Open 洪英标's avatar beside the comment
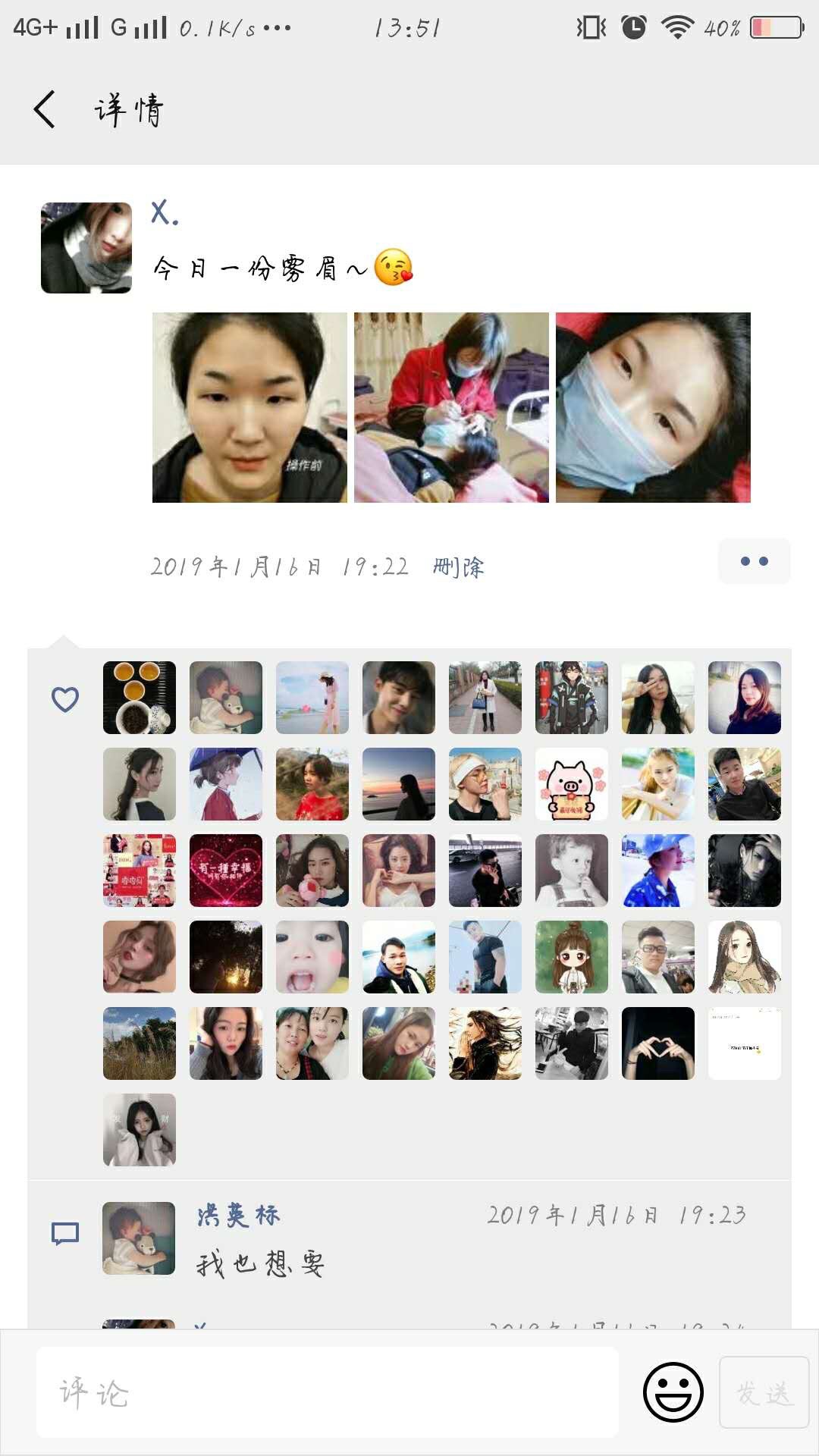 (139, 1238)
